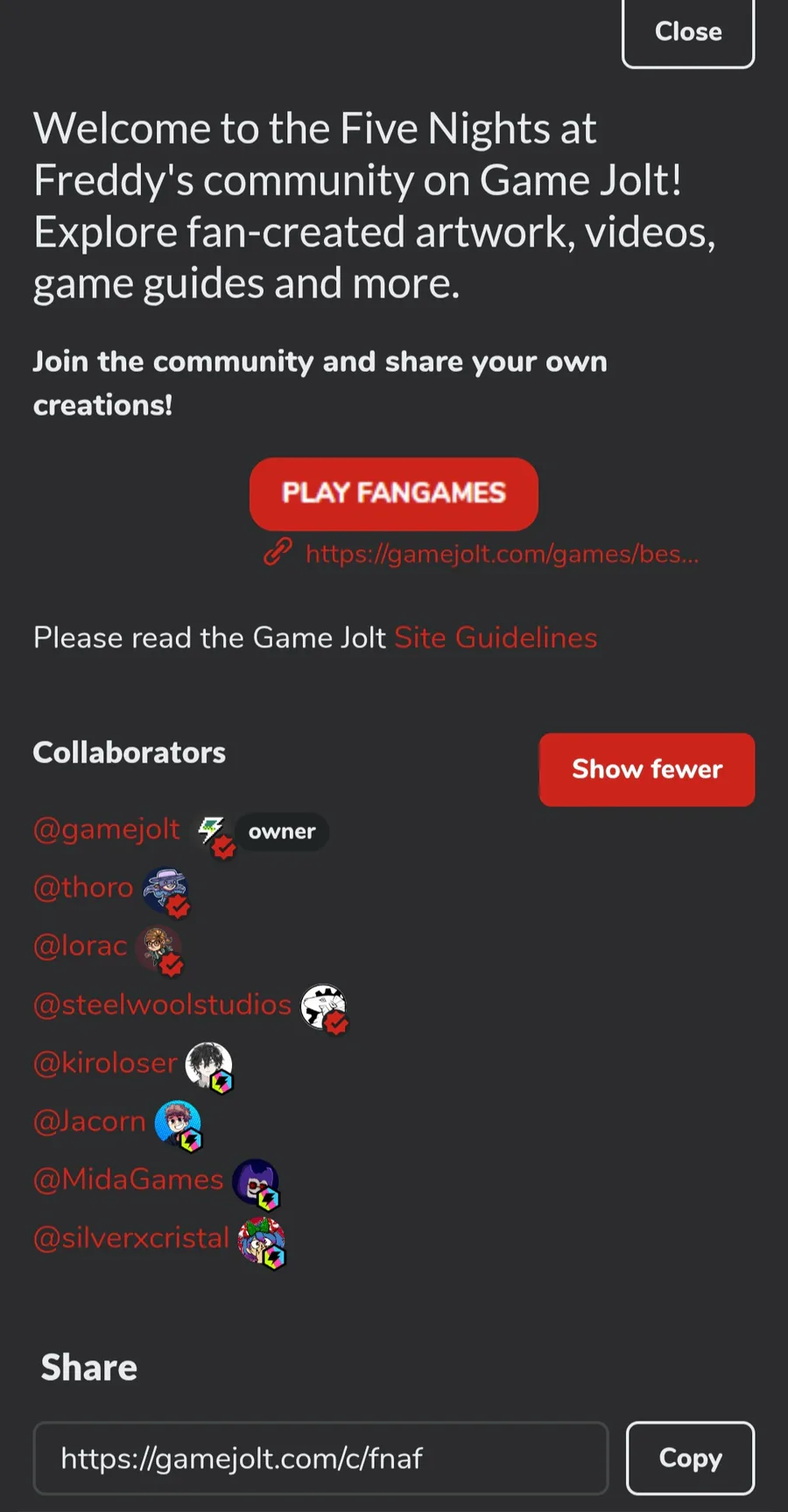Select the share URL field
Screen dimensions: 788x1512
click(320, 1458)
